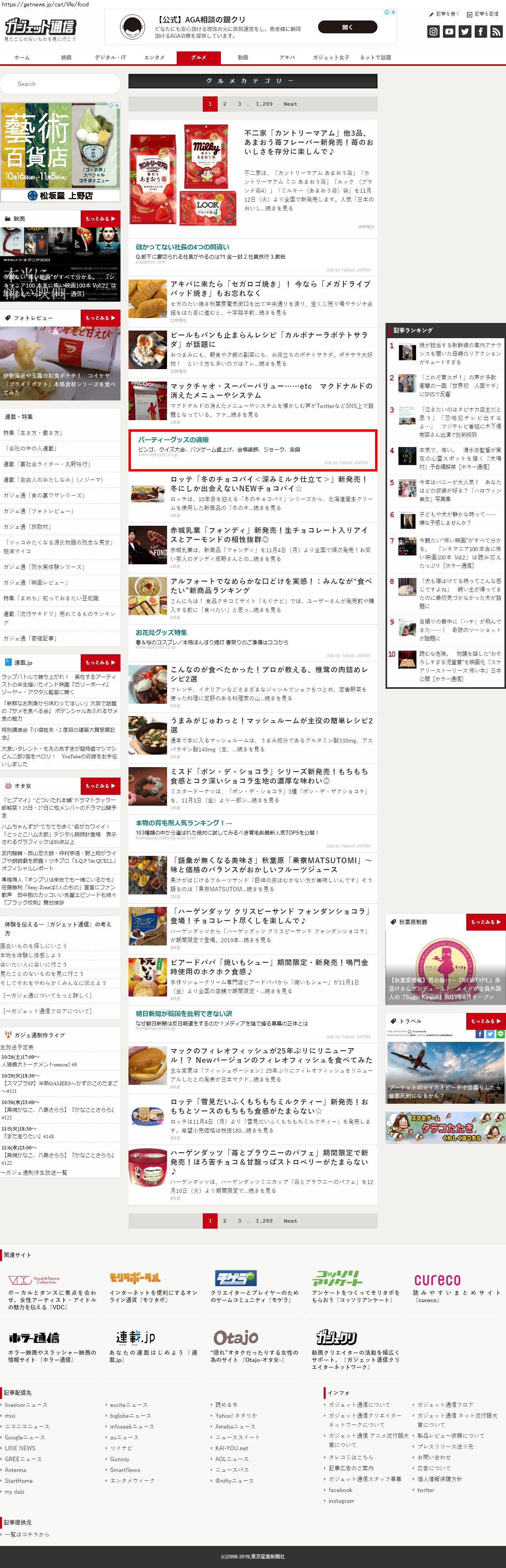Open the twitter link in インフォ
This screenshot has height=1568, width=506.
(426, 1490)
